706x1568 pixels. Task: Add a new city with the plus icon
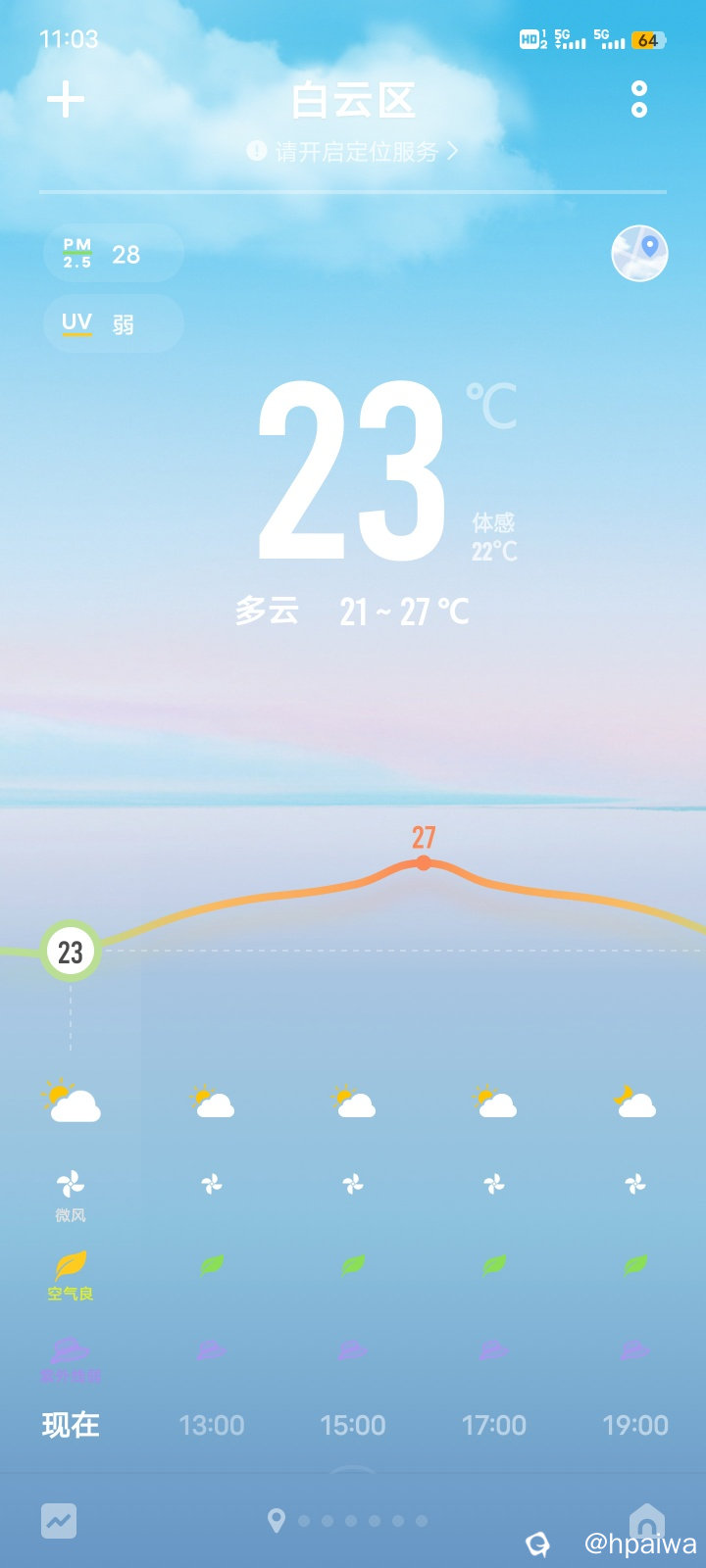tap(66, 100)
